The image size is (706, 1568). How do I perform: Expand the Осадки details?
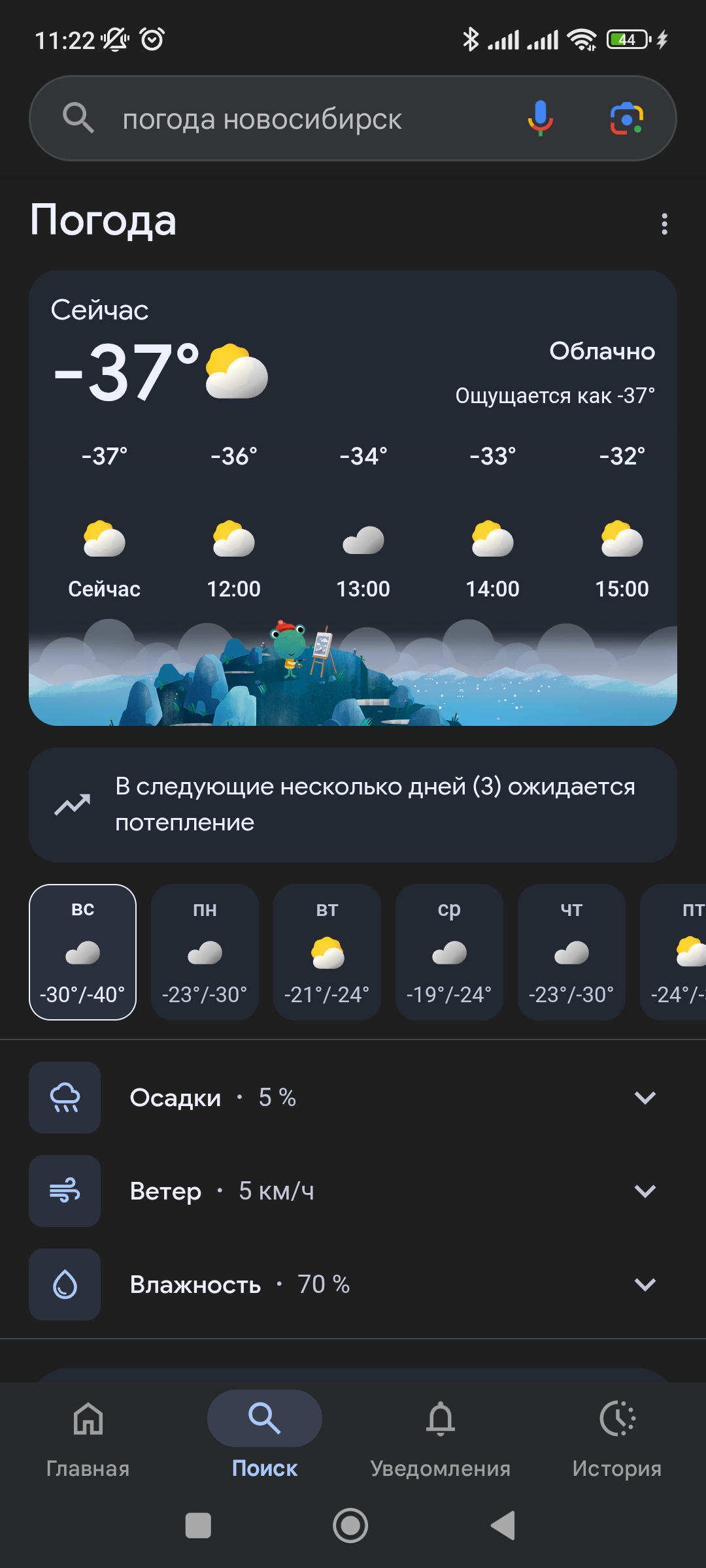pyautogui.click(x=353, y=1098)
